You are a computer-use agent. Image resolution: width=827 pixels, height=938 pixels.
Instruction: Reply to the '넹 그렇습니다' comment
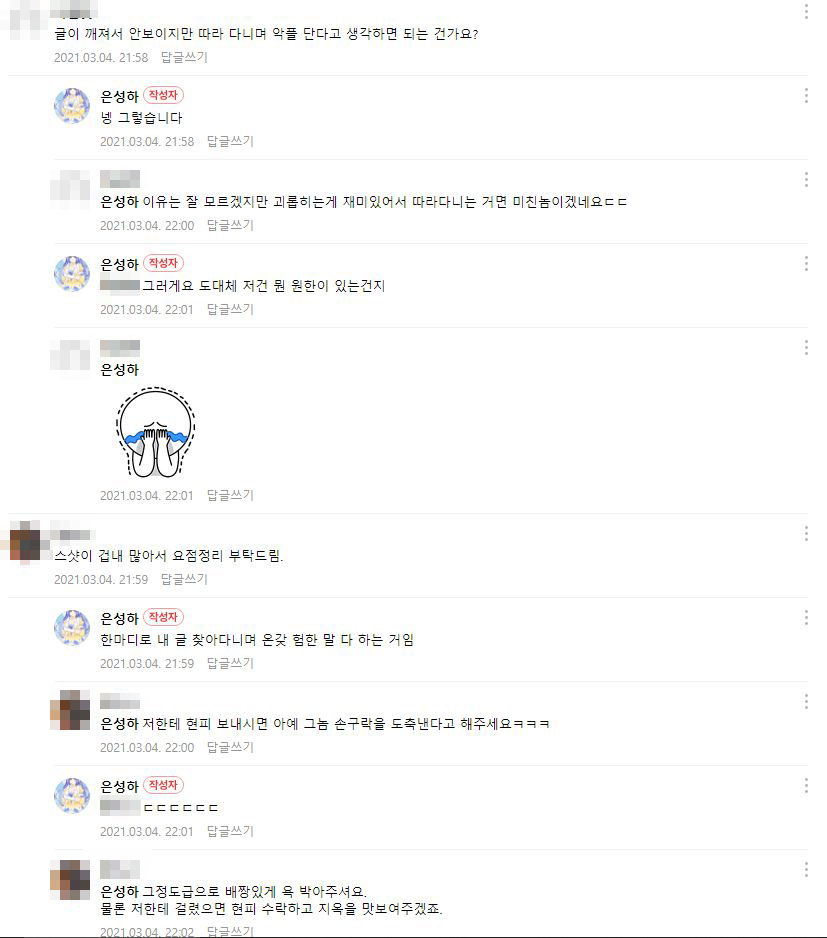(230, 142)
